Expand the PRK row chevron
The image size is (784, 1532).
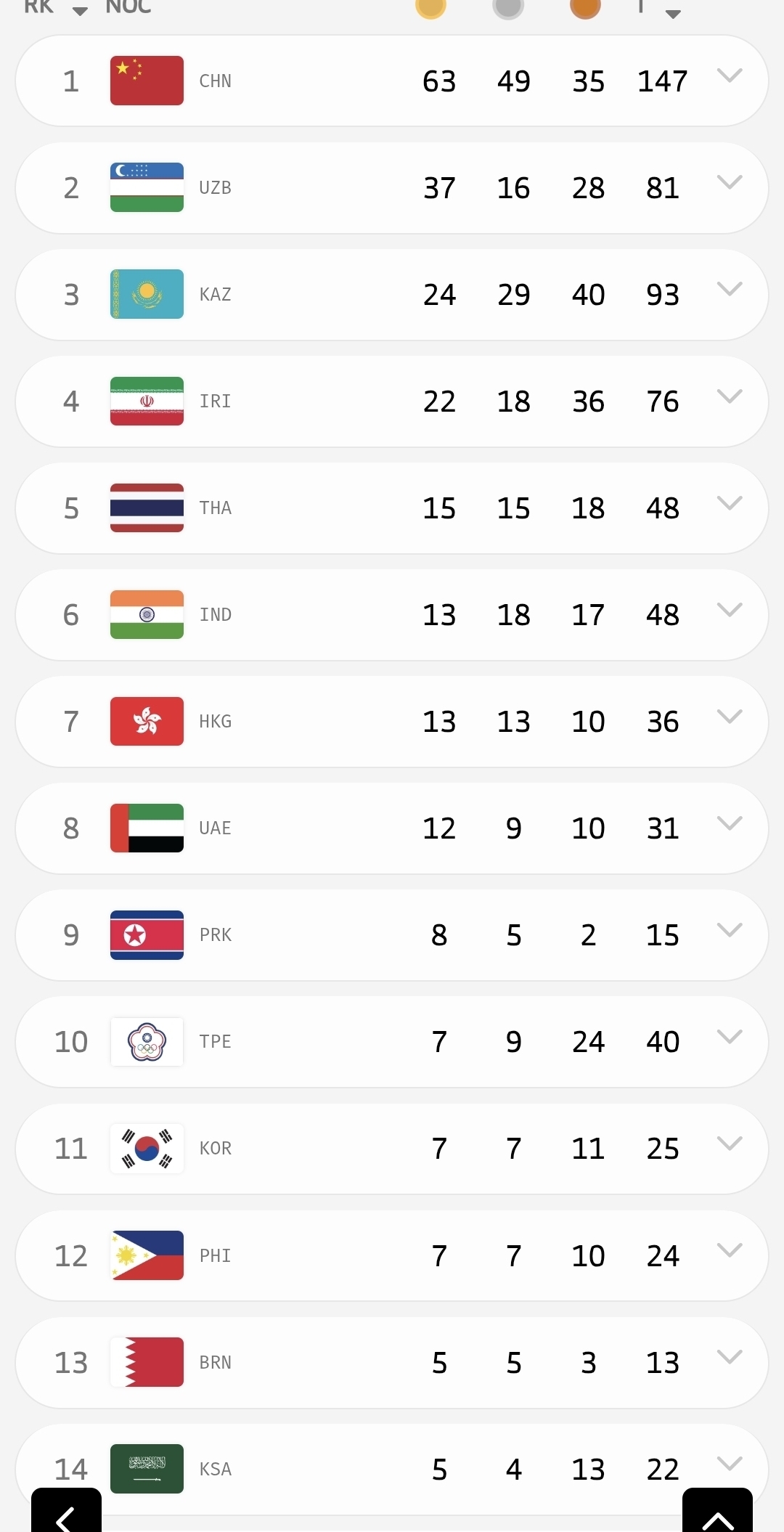(x=730, y=930)
